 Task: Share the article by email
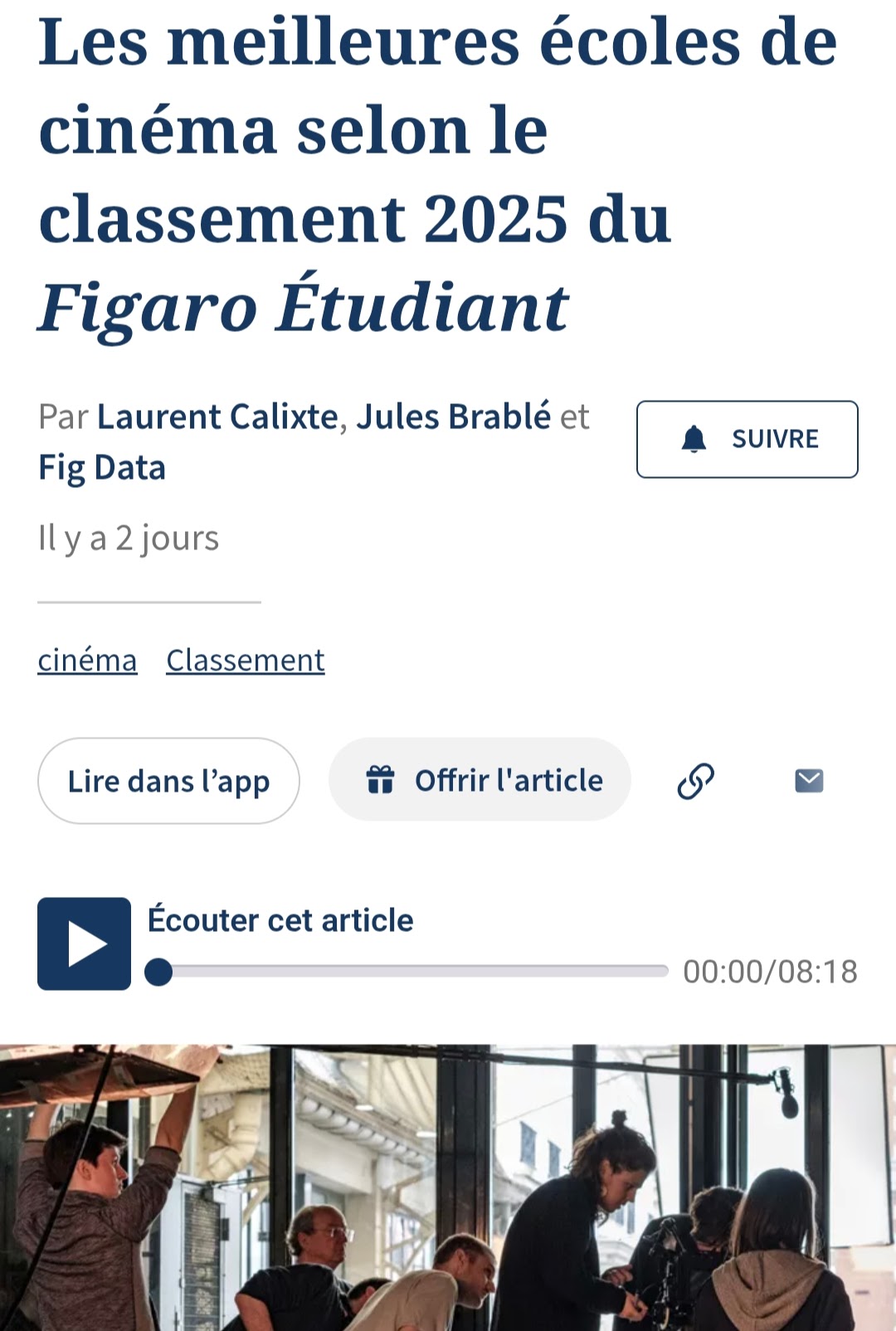809,781
